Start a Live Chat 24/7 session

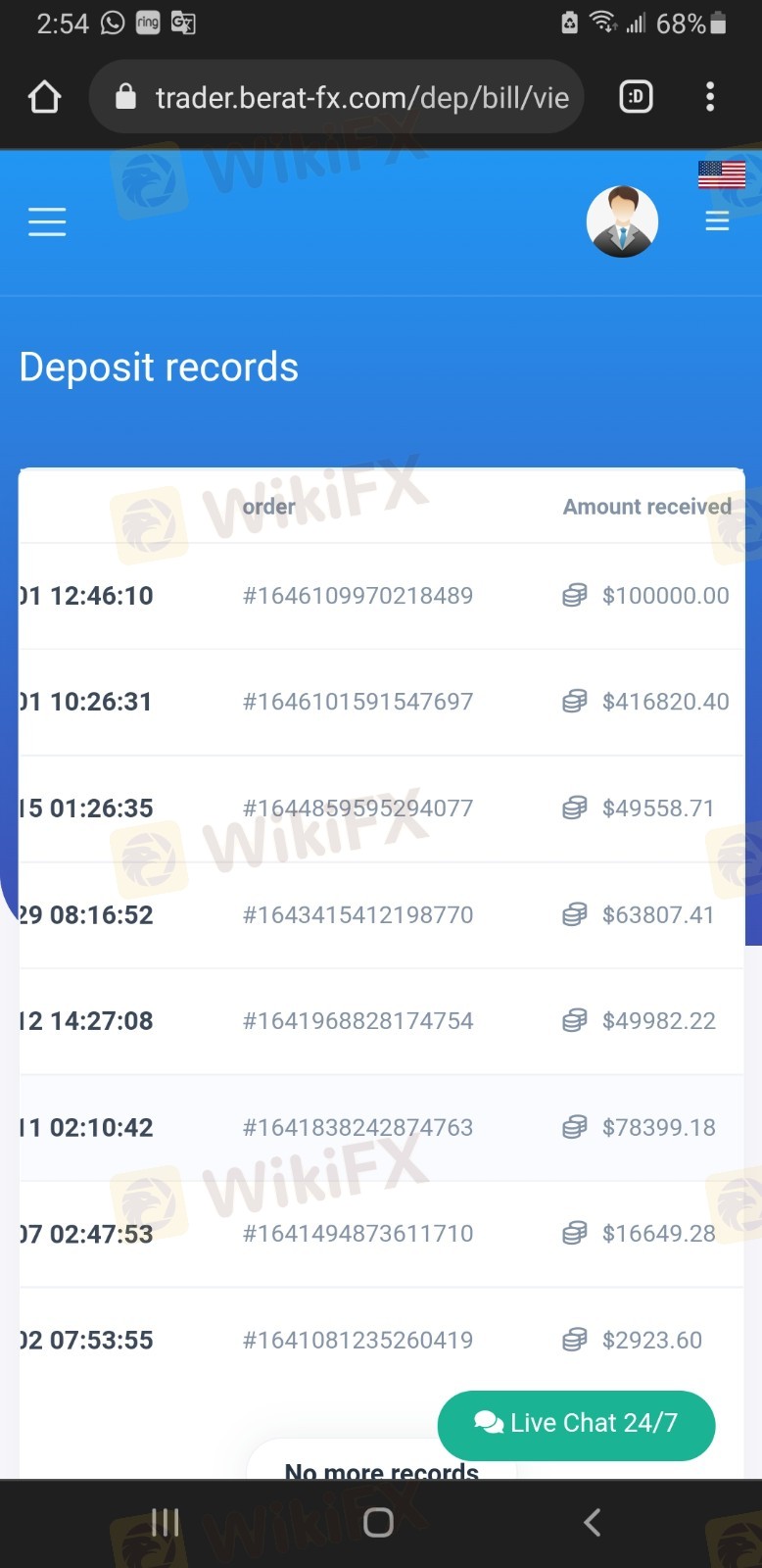(576, 1424)
